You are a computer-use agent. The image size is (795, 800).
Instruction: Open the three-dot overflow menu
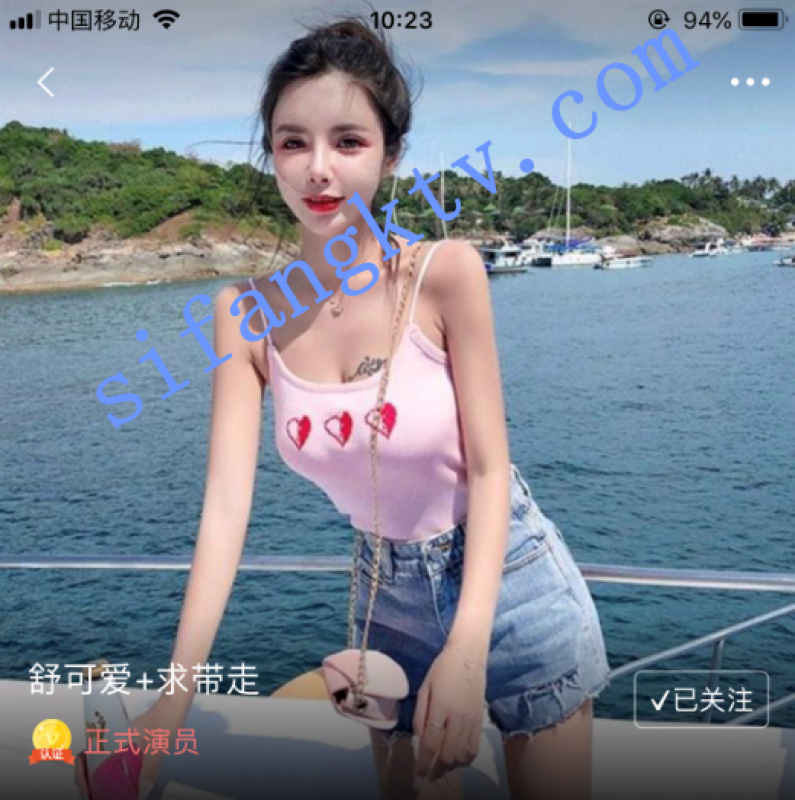[x=750, y=82]
